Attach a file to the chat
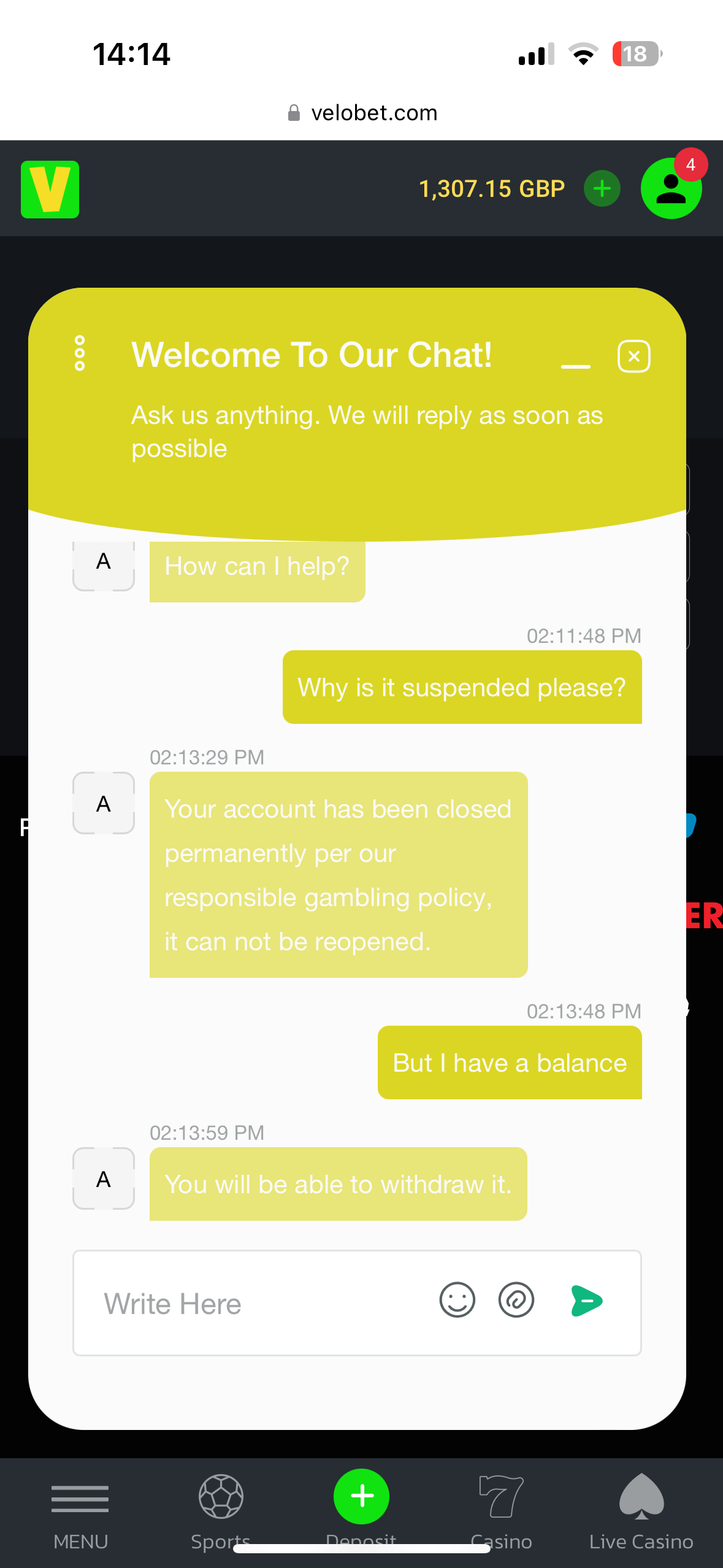This screenshot has height=1568, width=723. coord(516,1300)
